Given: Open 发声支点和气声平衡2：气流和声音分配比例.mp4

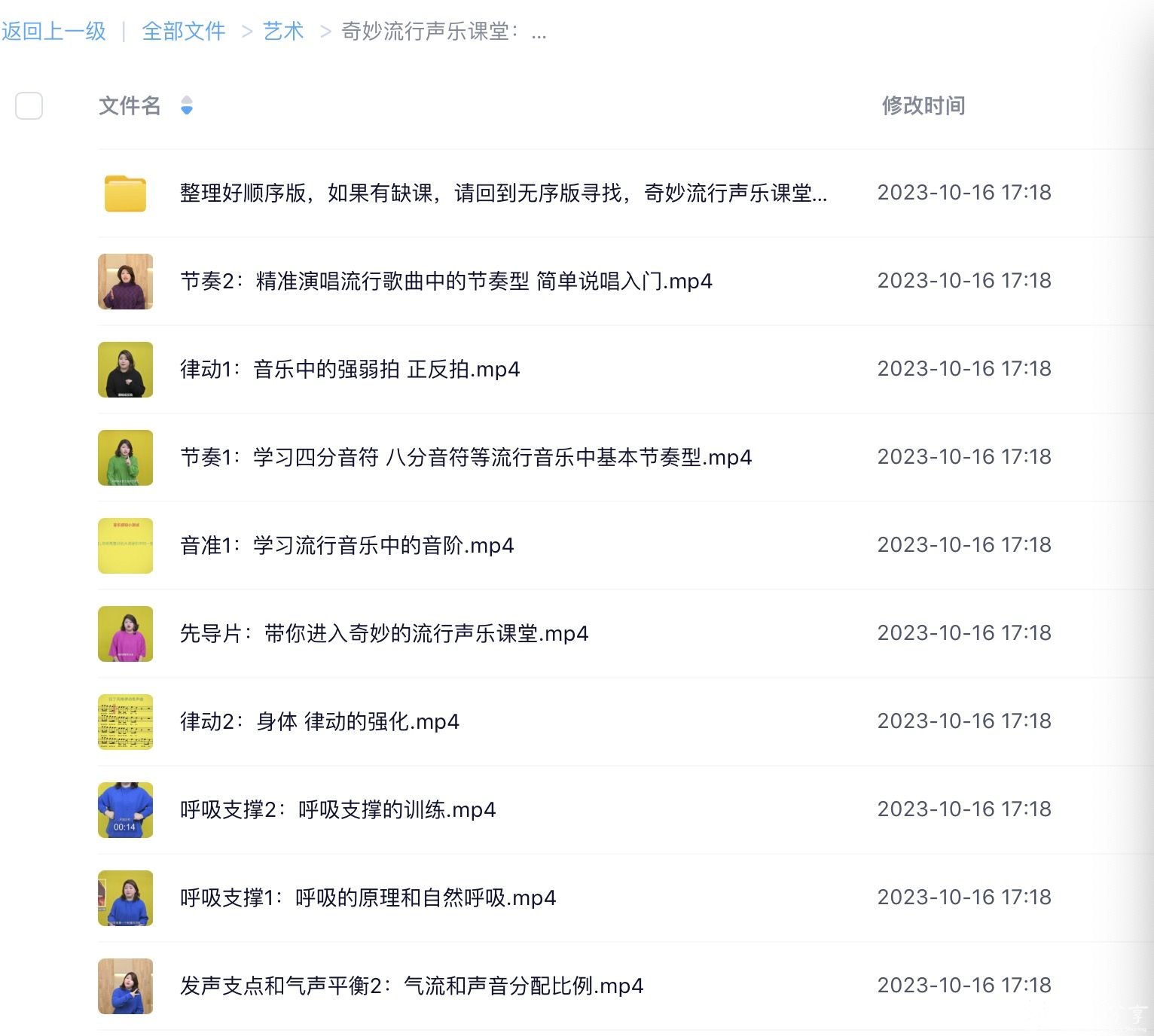Looking at the screenshot, I should [x=411, y=986].
